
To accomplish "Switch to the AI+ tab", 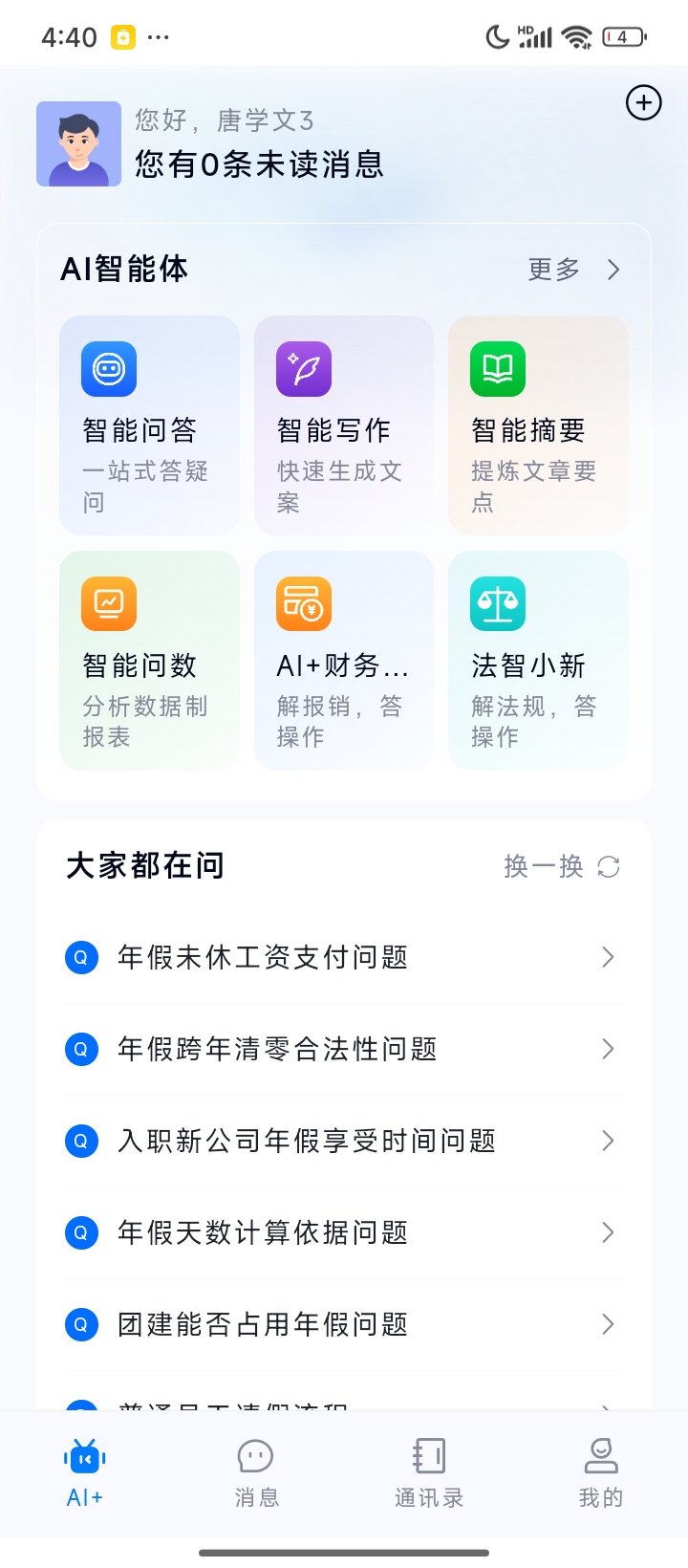I will (x=85, y=1472).
